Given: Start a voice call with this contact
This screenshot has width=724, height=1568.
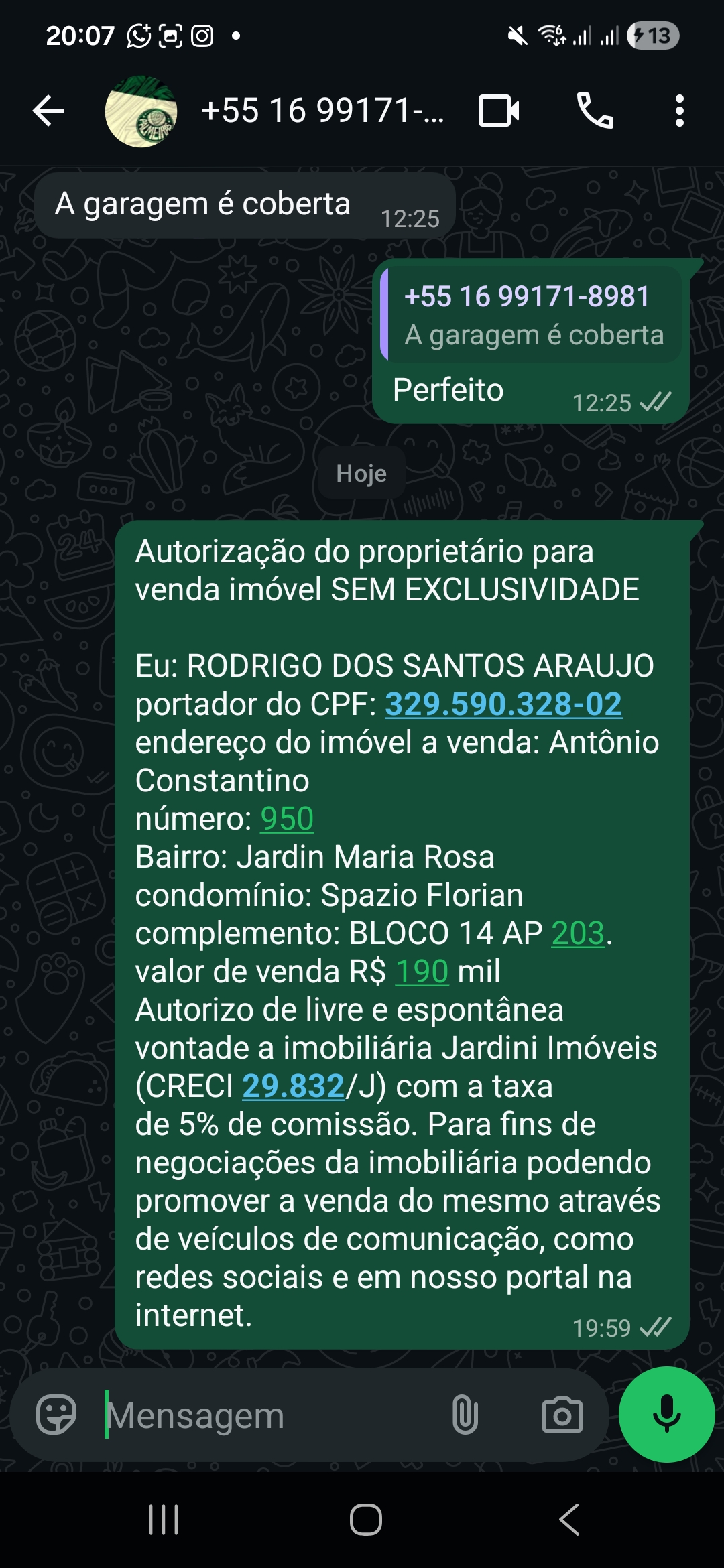Looking at the screenshot, I should [597, 111].
